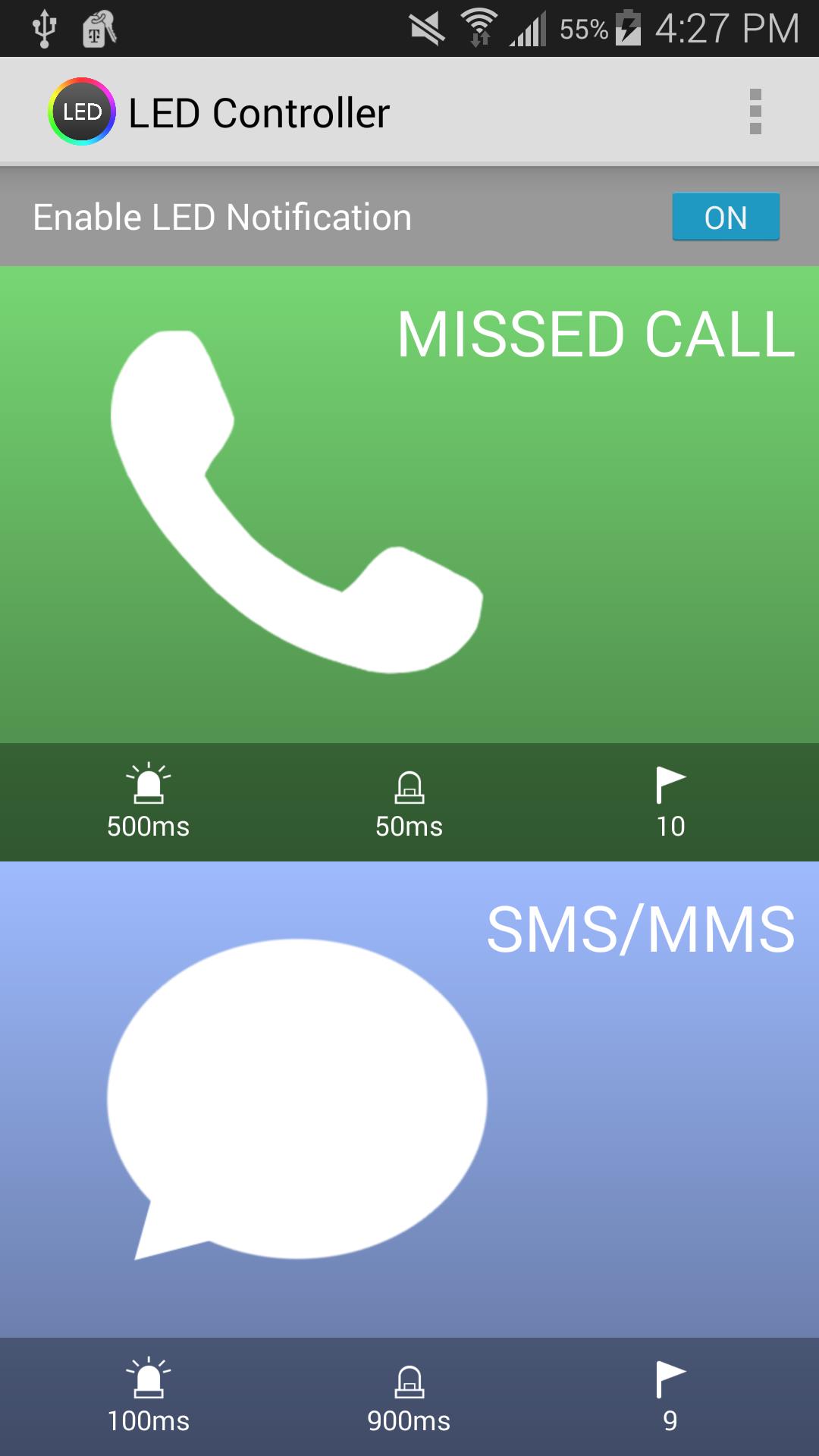The width and height of the screenshot is (819, 1456).
Task: Open the overflow menu
Action: coord(755,111)
